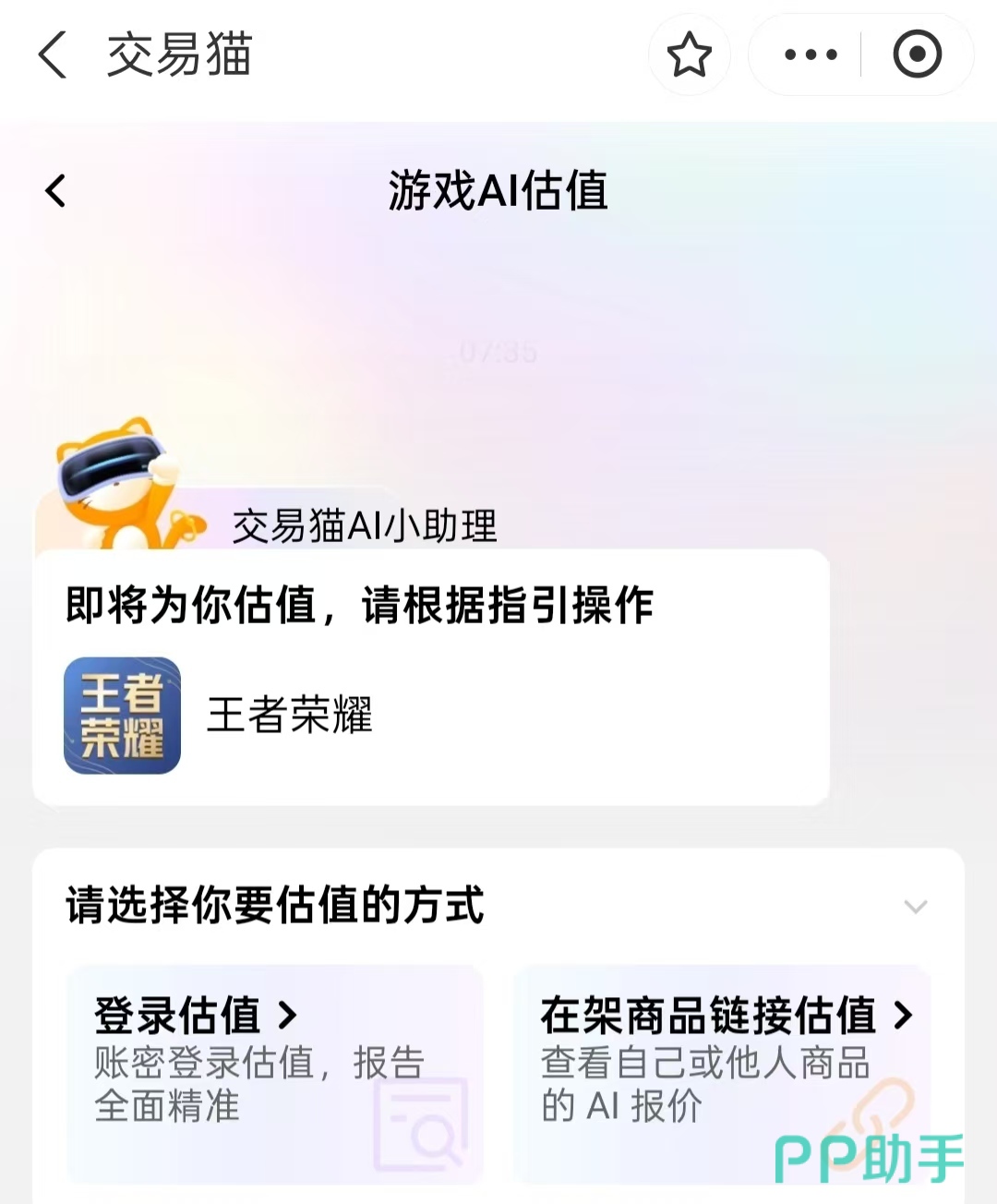Go back from the 交易猫 mini program
The image size is (997, 1204).
pos(53,54)
